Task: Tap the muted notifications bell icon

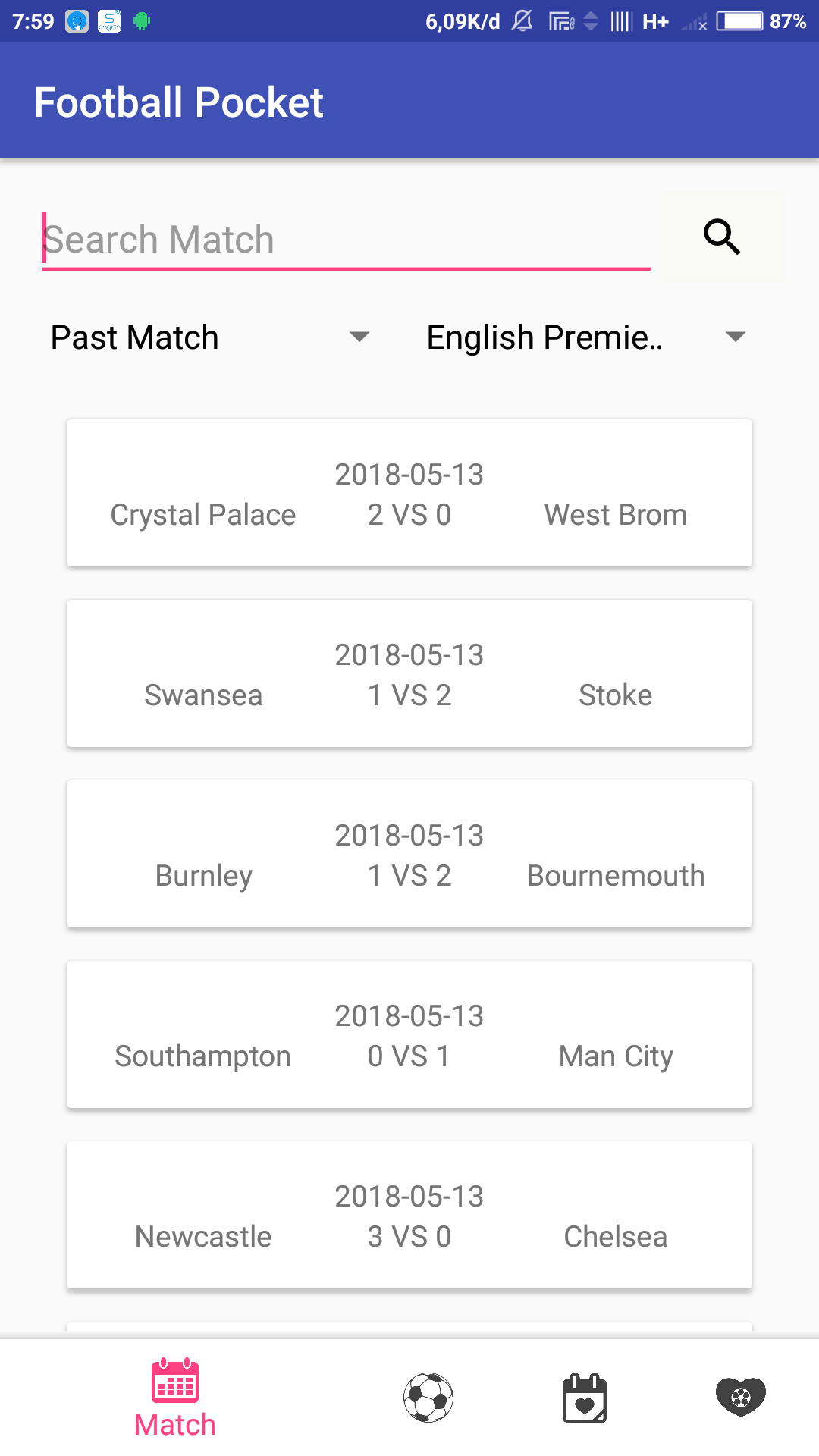Action: pyautogui.click(x=521, y=20)
